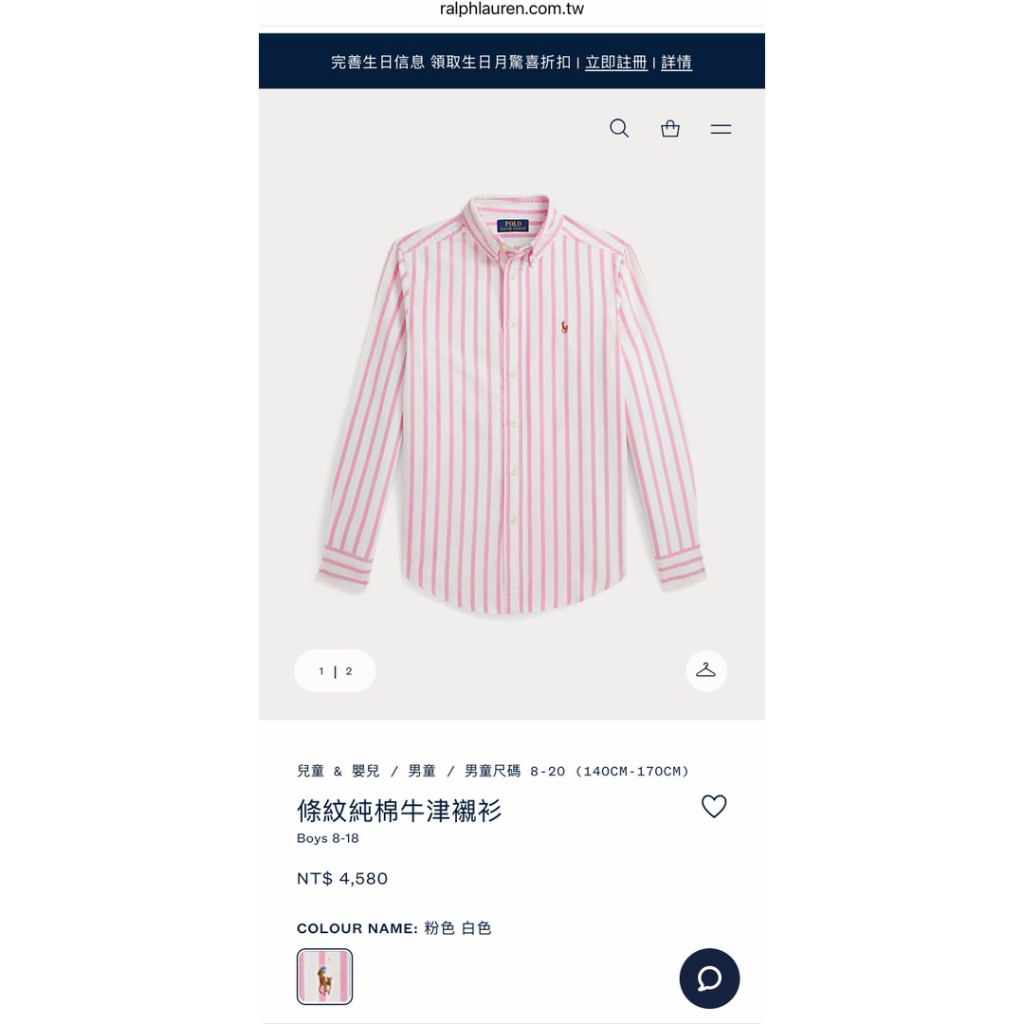
Task: Open the live chat bubble
Action: point(709,978)
